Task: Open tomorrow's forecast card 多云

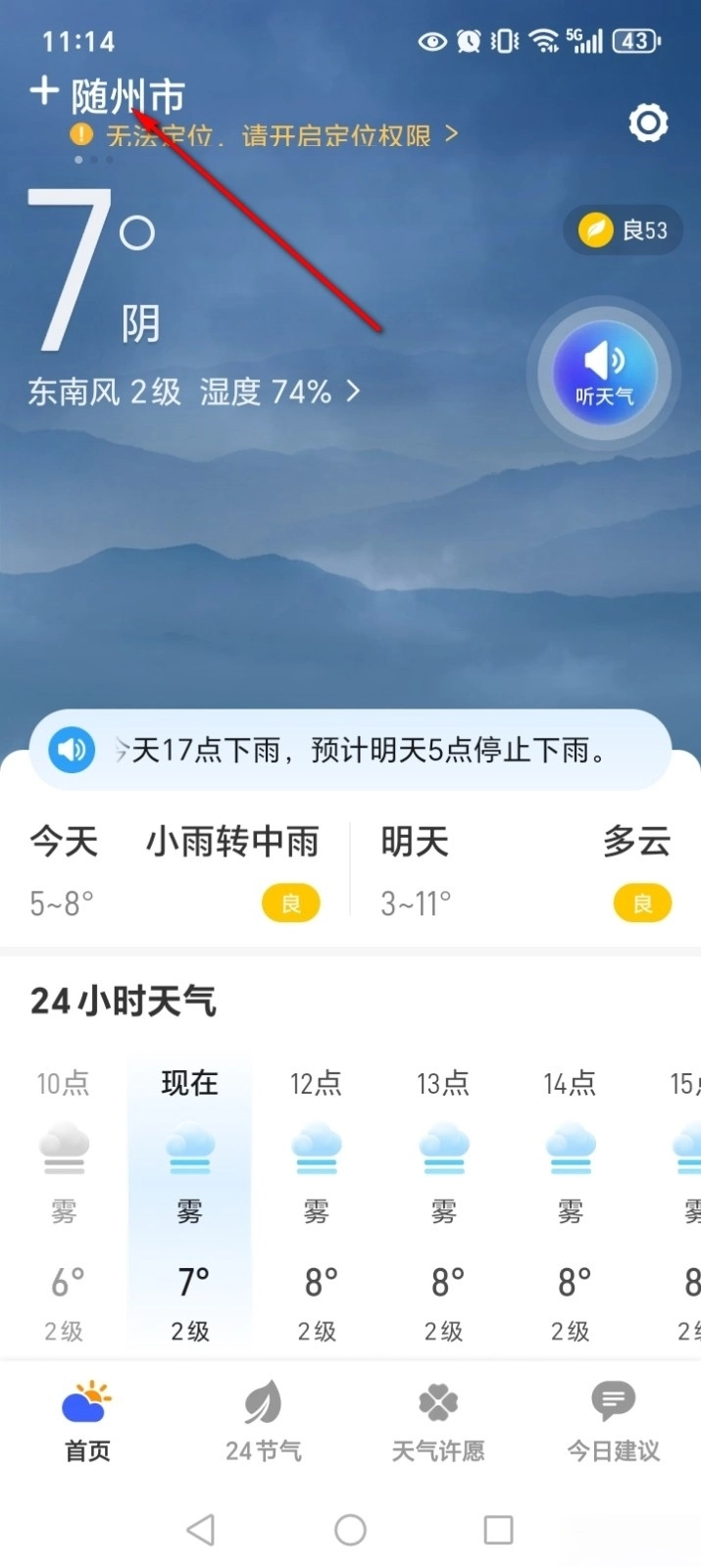Action: click(x=526, y=869)
